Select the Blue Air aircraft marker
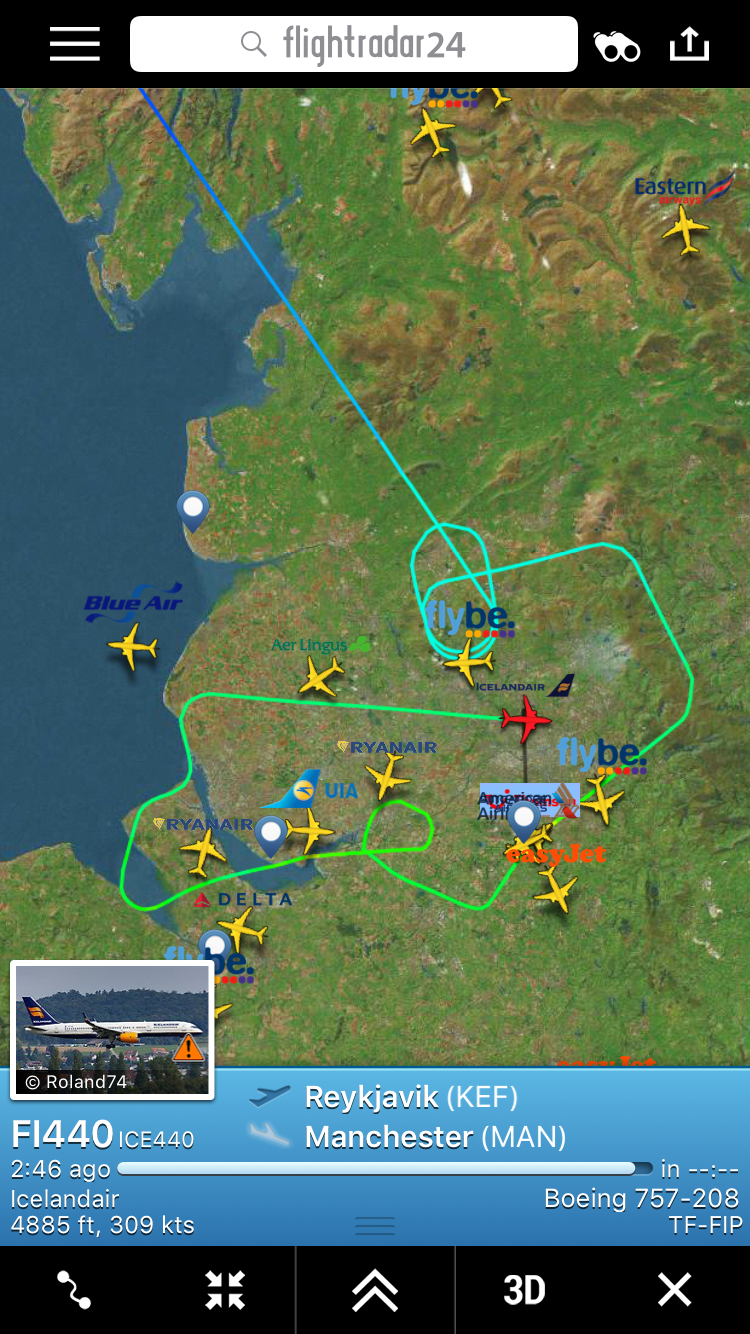 pyautogui.click(x=133, y=646)
